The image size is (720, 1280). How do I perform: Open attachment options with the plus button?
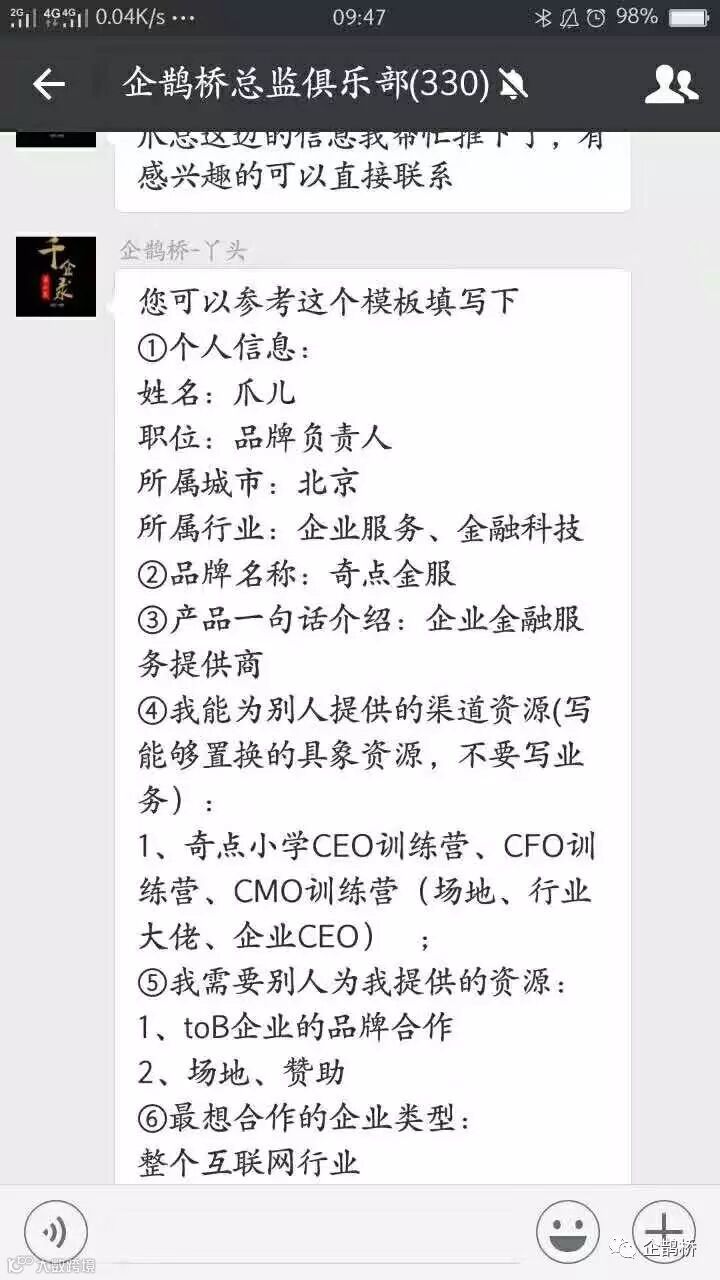coord(665,1232)
